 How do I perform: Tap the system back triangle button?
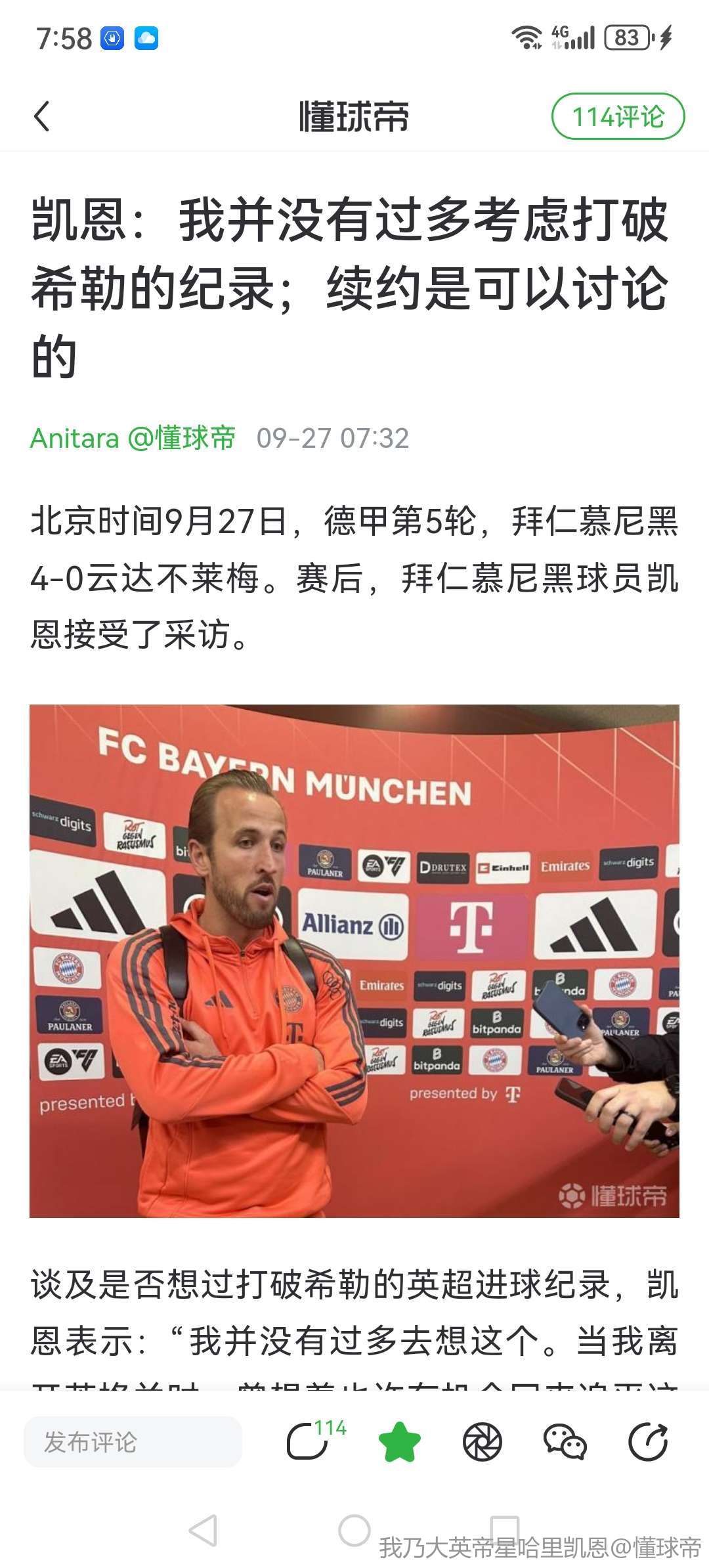tap(203, 1531)
